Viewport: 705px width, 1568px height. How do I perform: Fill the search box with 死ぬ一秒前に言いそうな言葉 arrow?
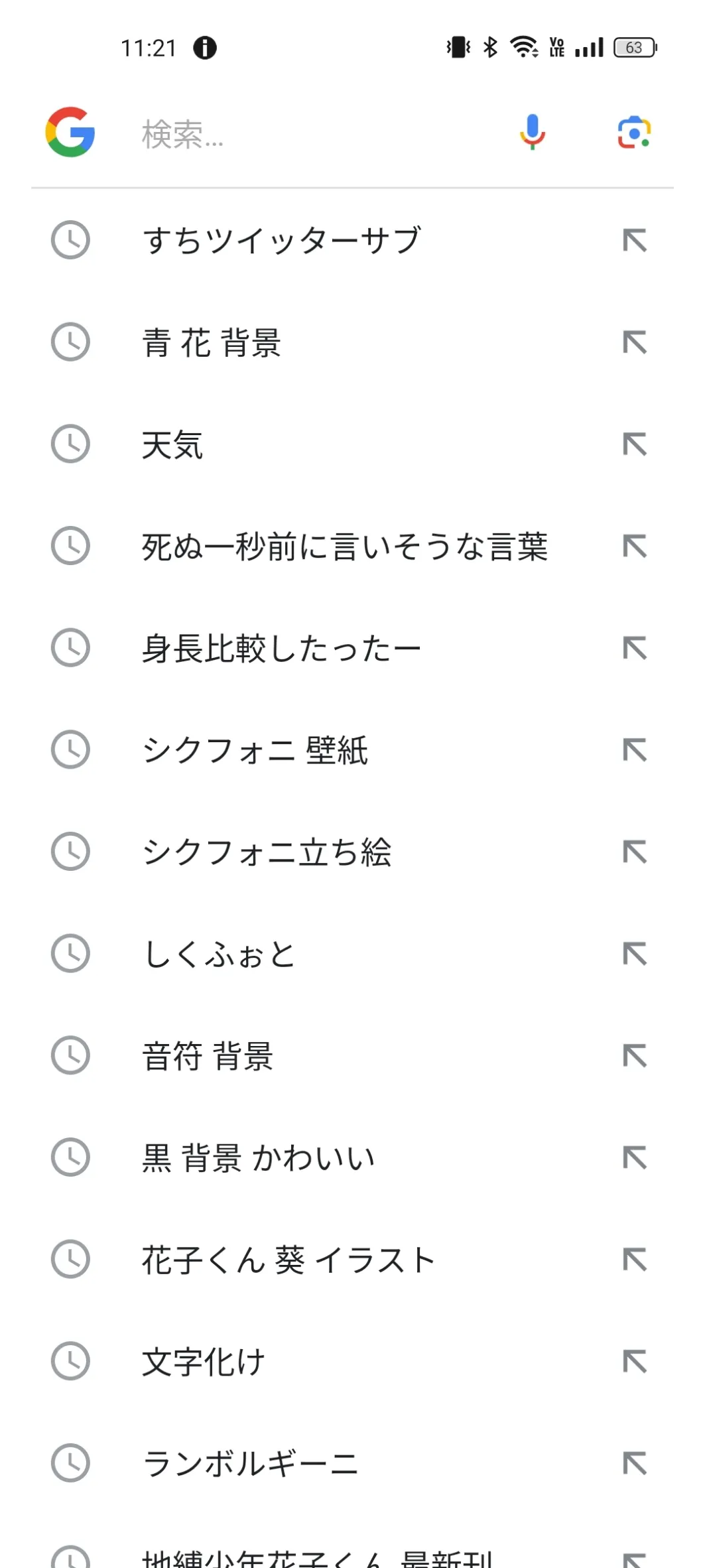click(x=635, y=547)
